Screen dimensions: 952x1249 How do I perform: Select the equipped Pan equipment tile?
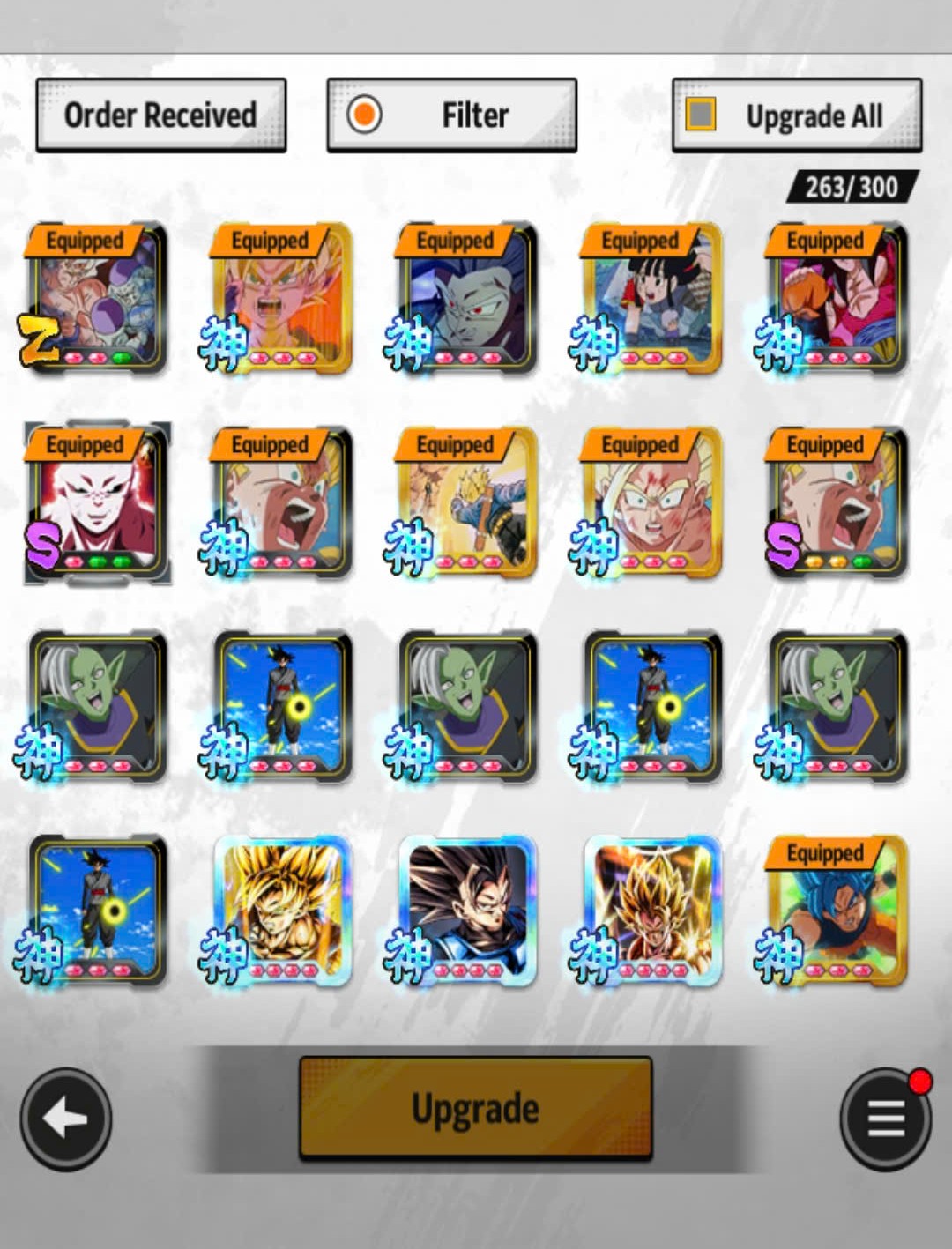pos(652,300)
